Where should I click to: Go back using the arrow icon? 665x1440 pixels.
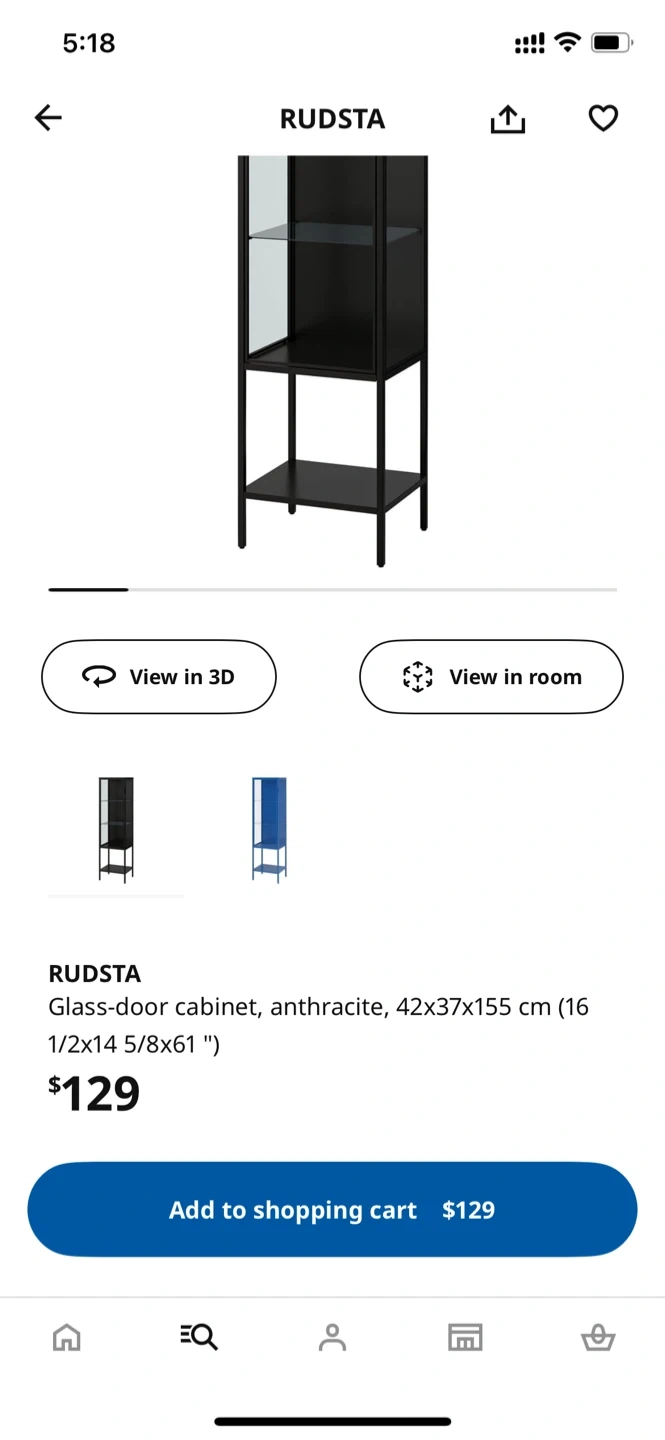[48, 119]
